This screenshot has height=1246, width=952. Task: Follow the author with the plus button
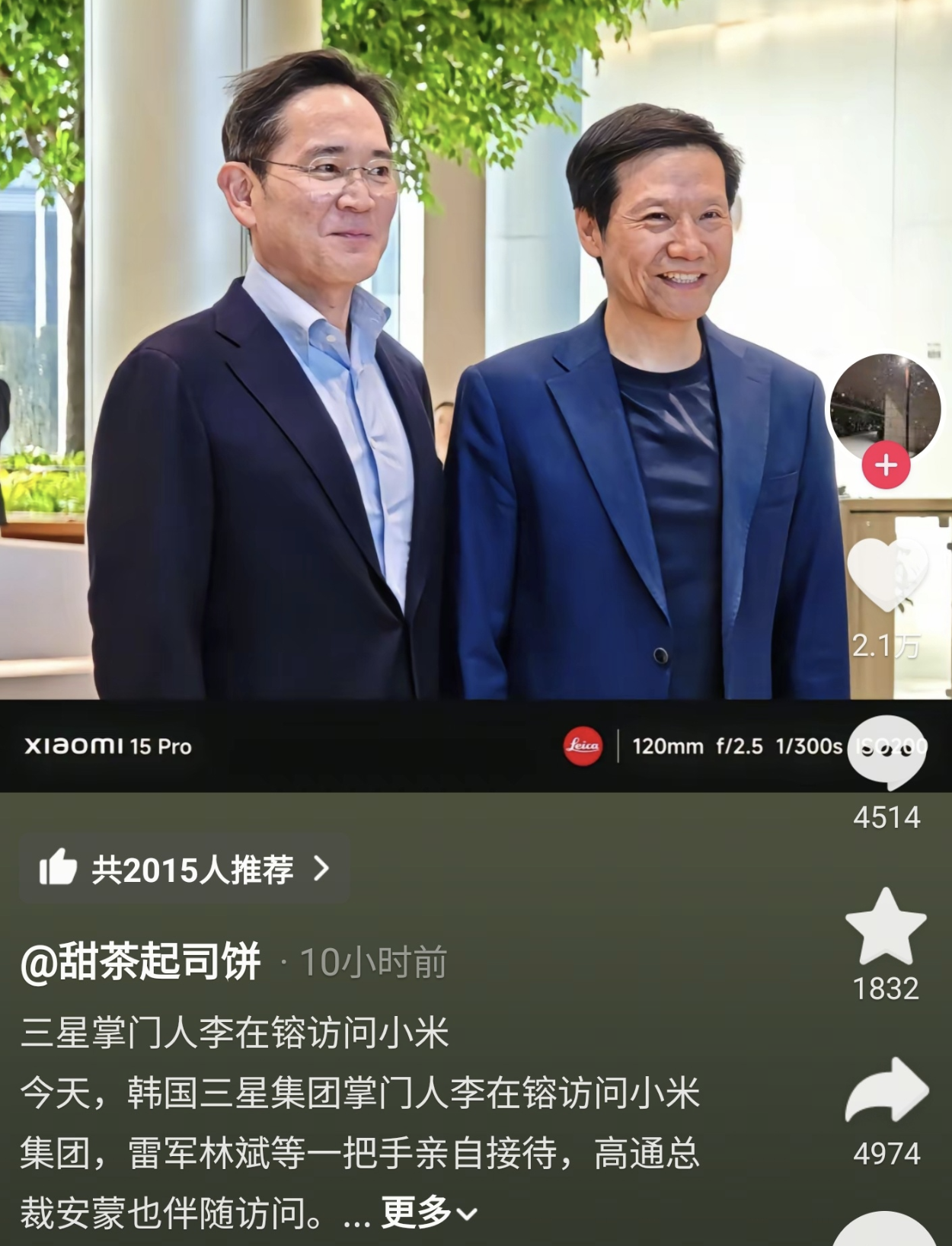[x=886, y=465]
